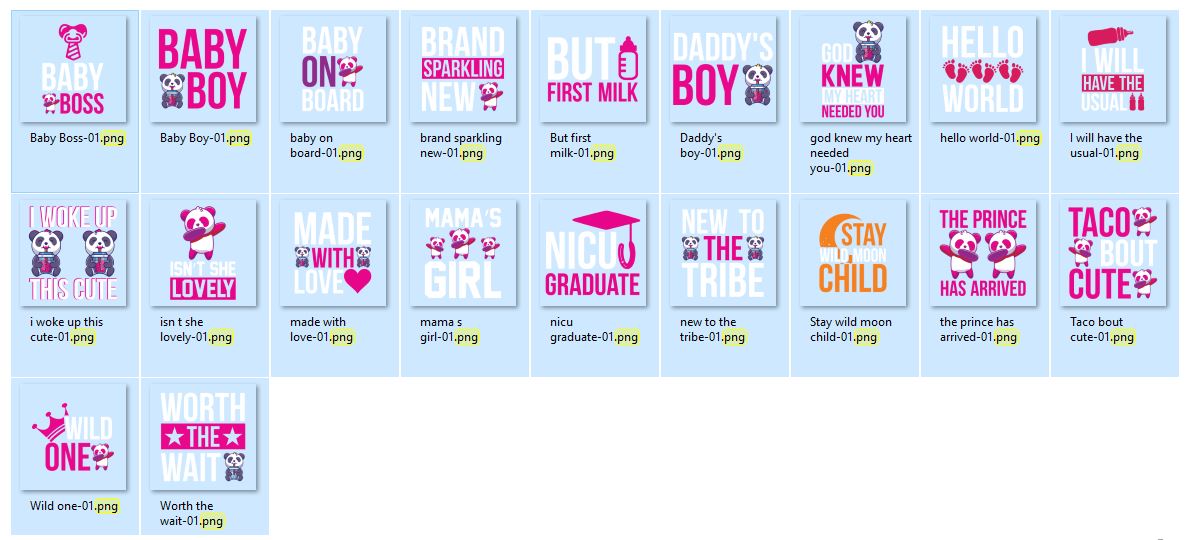Select the Baby Boy-01.png thumbnail
The width and height of the screenshot is (1187, 540).
(x=203, y=70)
